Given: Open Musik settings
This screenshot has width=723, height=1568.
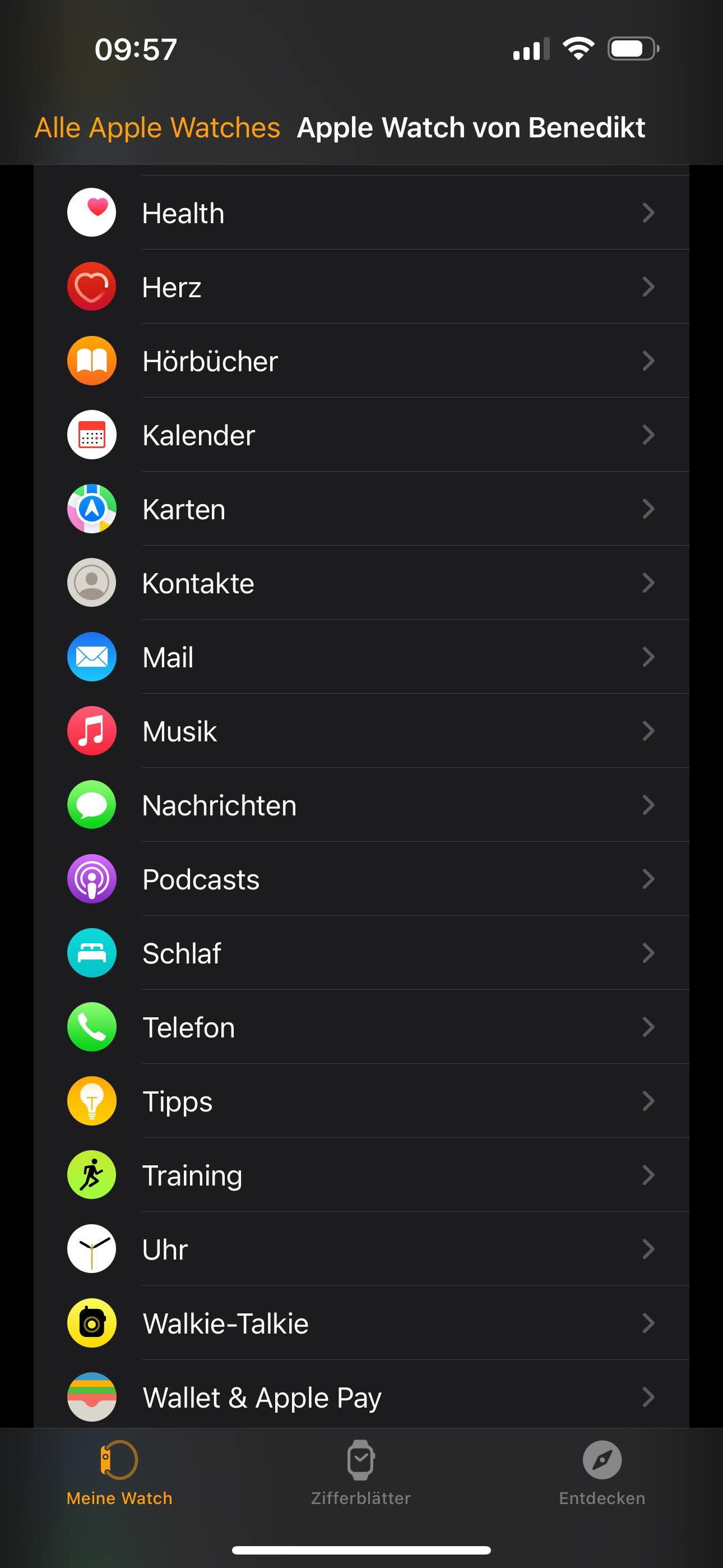Looking at the screenshot, I should pyautogui.click(x=361, y=731).
